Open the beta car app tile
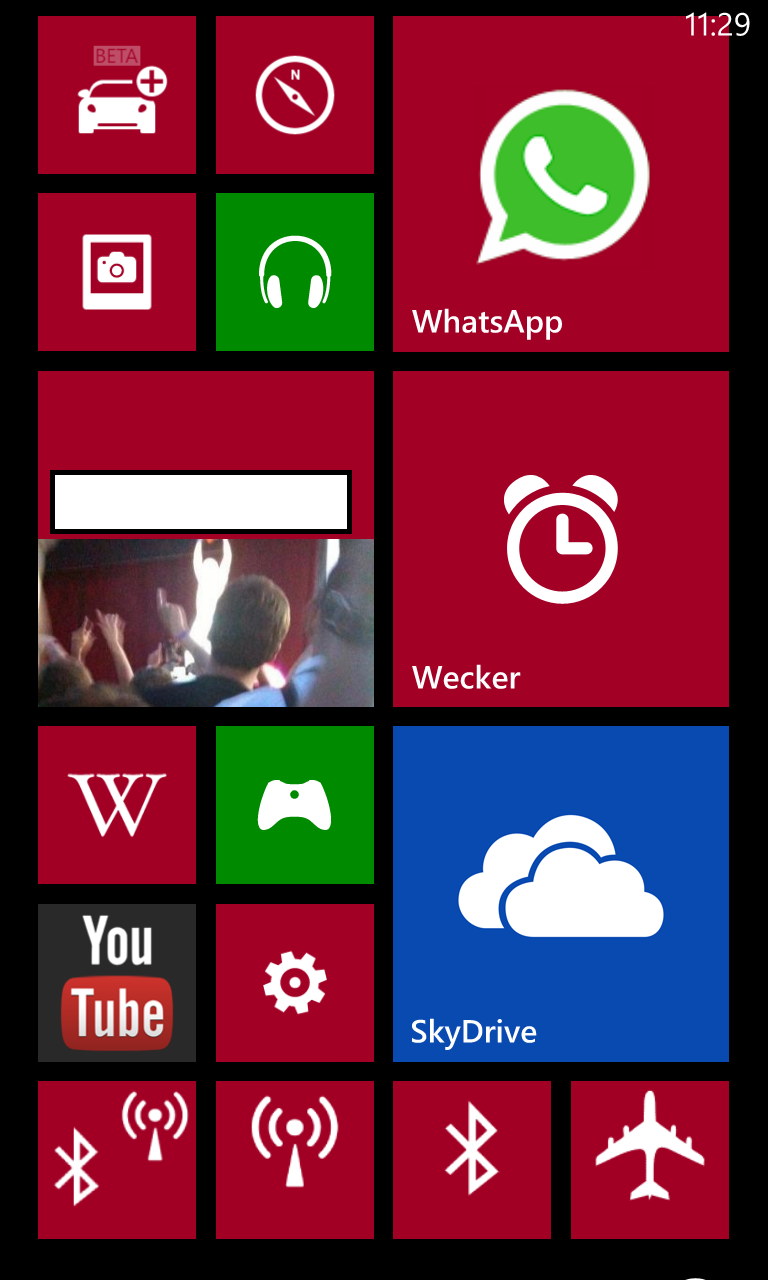Viewport: 768px width, 1280px height. 117,95
